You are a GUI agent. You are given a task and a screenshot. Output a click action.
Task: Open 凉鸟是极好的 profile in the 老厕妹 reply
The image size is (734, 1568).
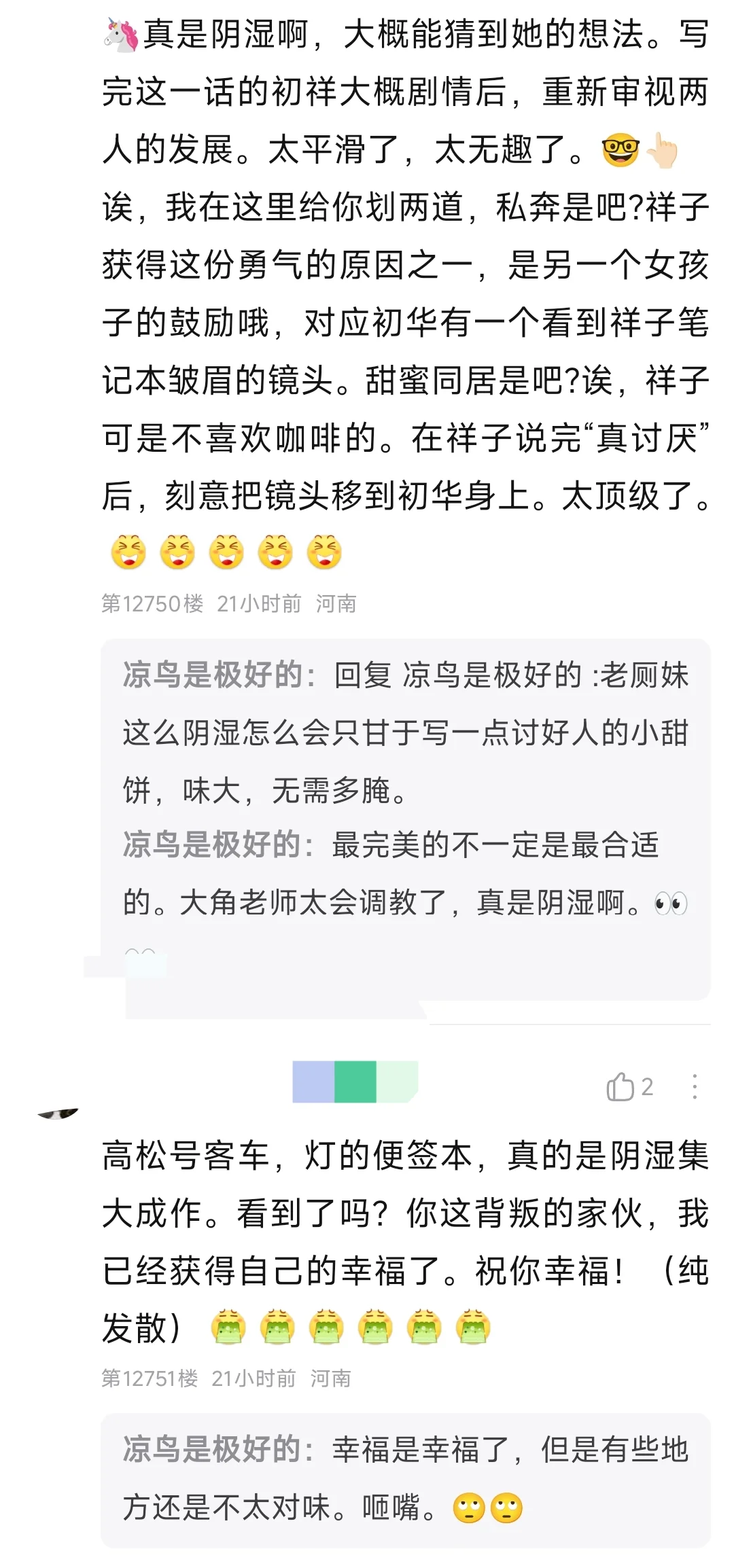click(x=212, y=675)
